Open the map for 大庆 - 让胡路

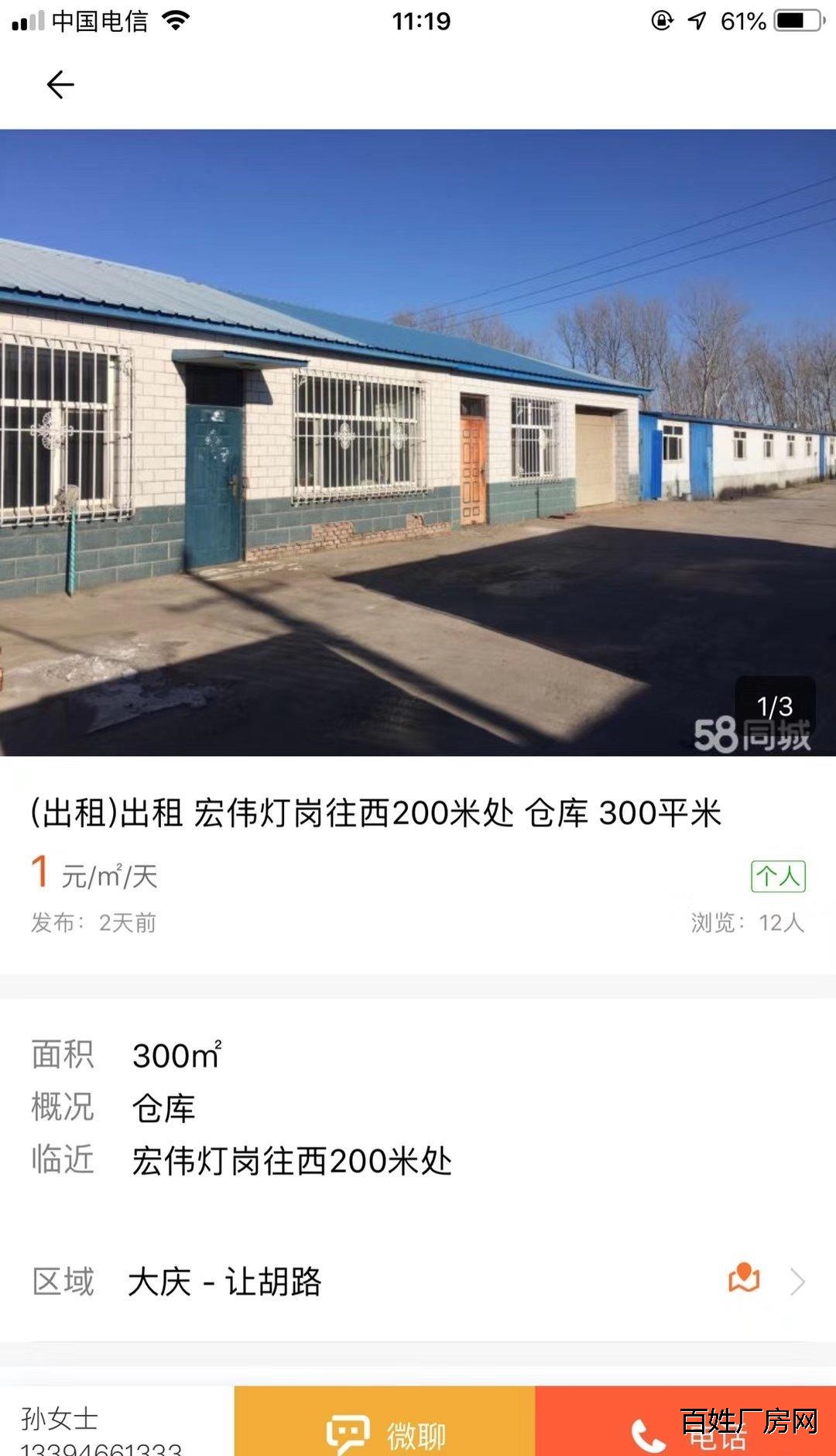coord(744,1281)
